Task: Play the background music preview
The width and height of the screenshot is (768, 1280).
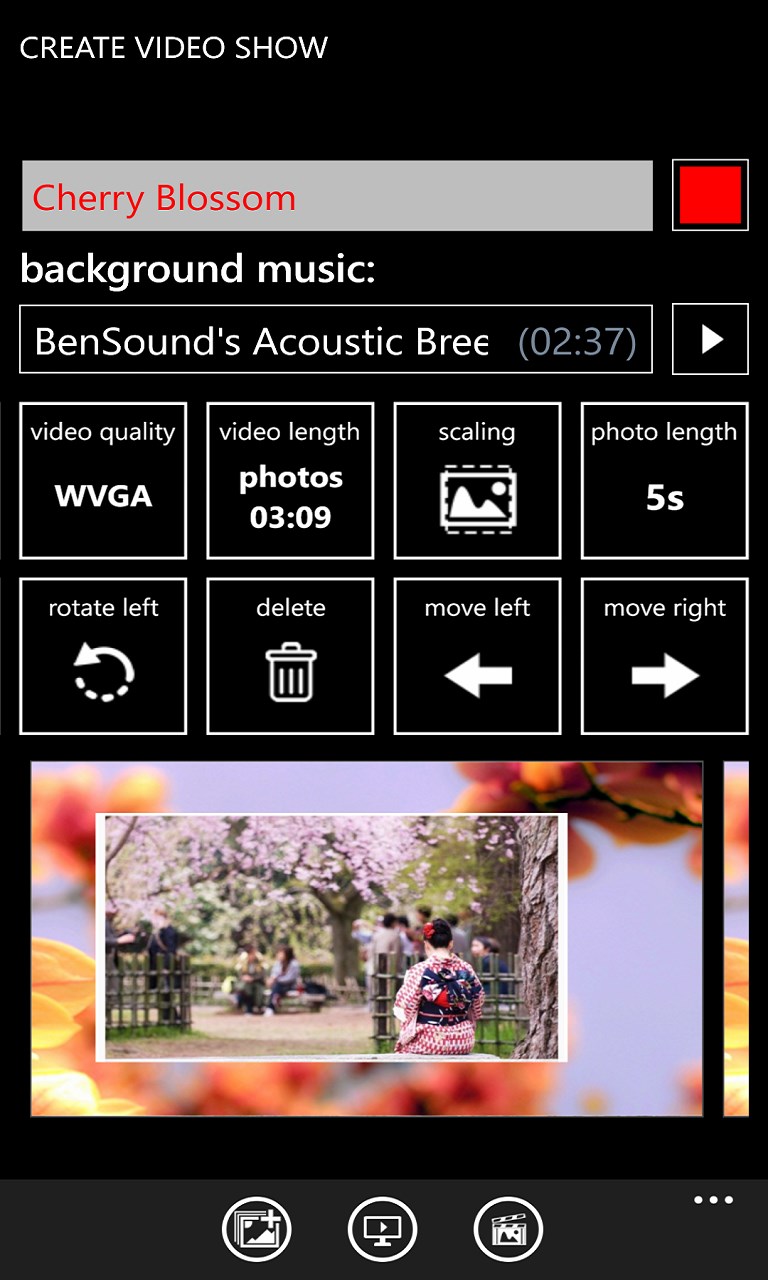Action: 710,339
